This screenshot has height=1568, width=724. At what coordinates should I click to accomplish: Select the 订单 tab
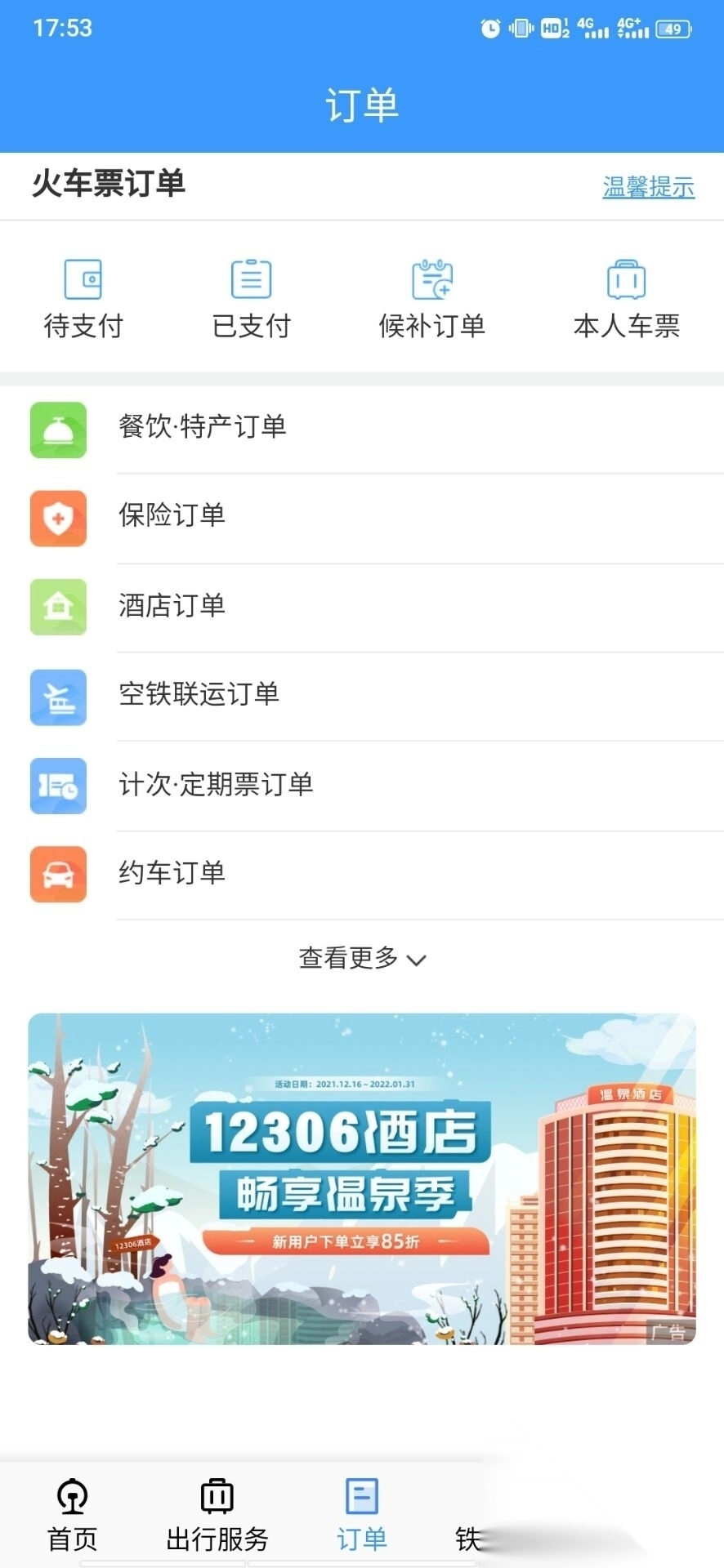[362, 1516]
